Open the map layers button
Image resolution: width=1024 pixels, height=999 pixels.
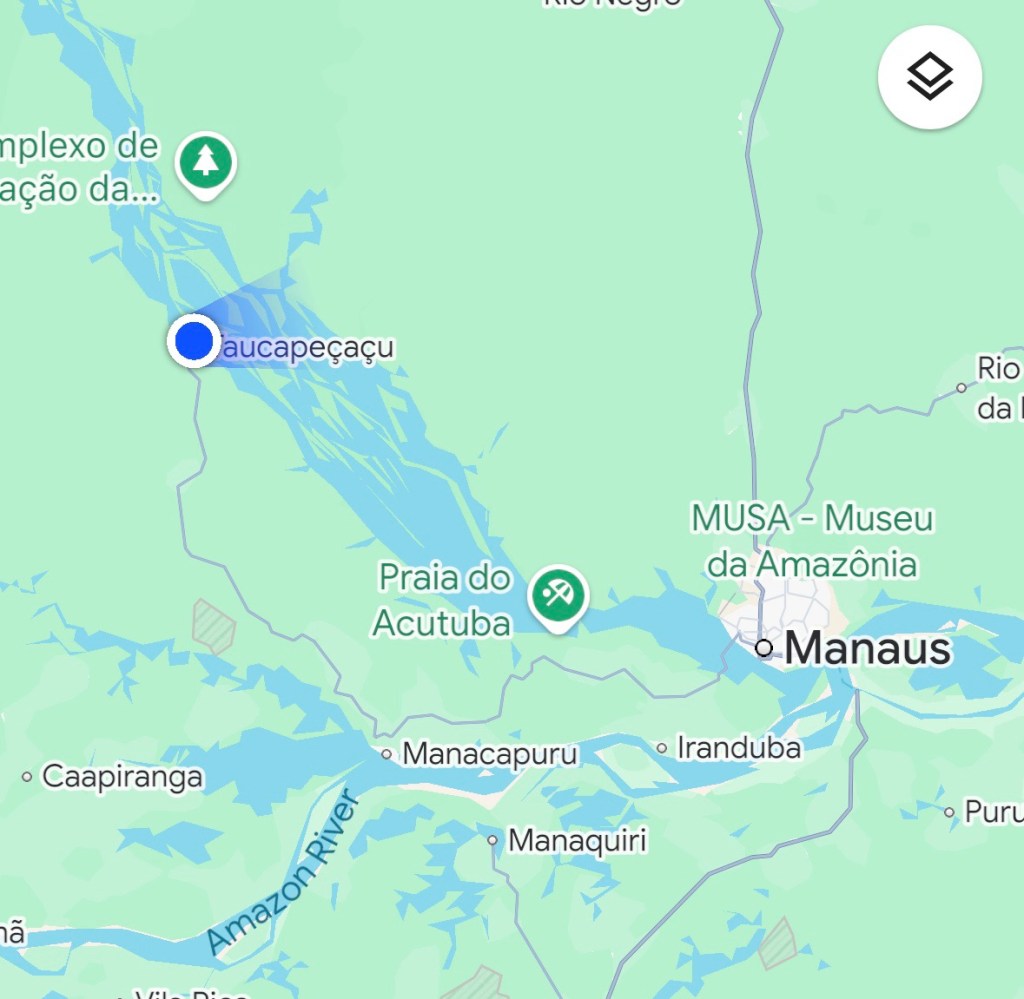(x=929, y=76)
